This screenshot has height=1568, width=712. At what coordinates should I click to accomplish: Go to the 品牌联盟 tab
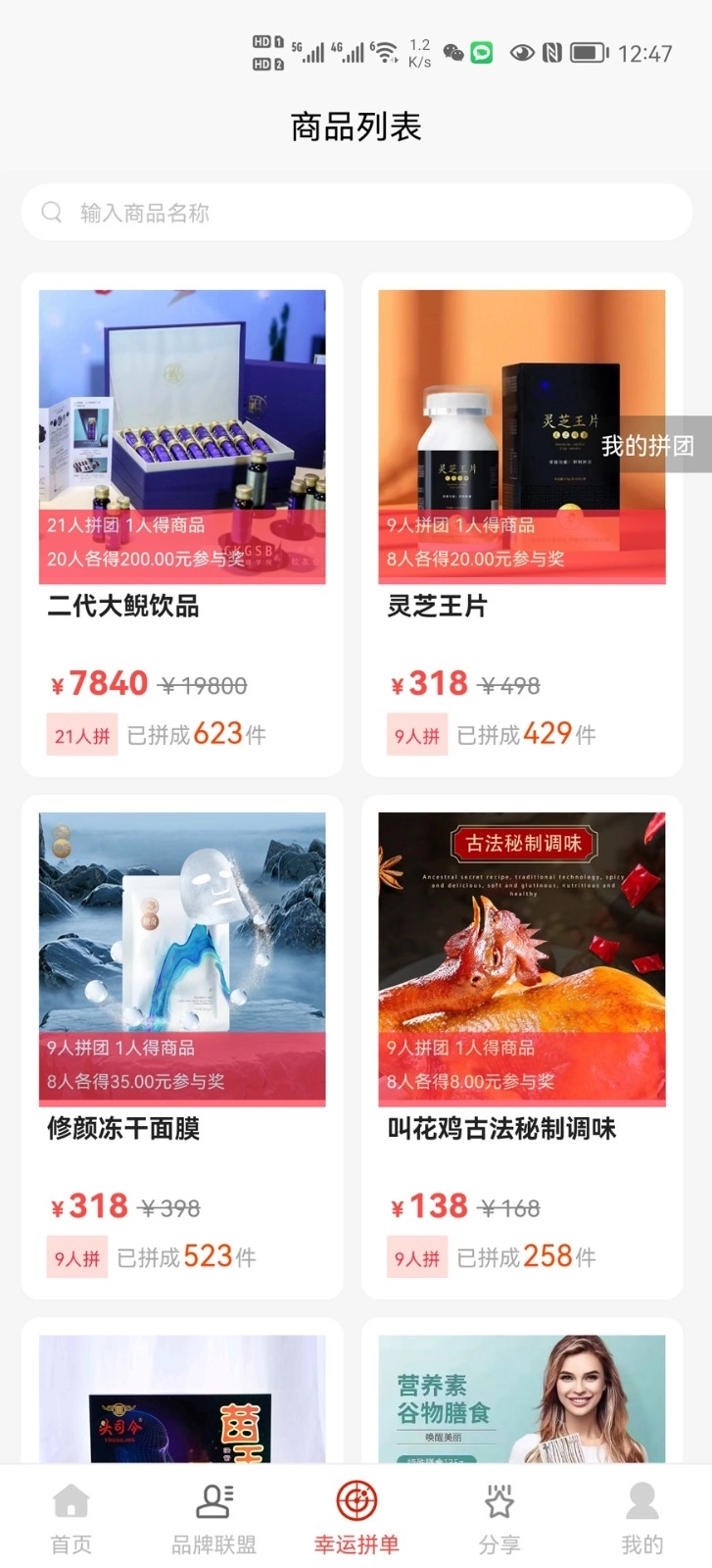(214, 1517)
